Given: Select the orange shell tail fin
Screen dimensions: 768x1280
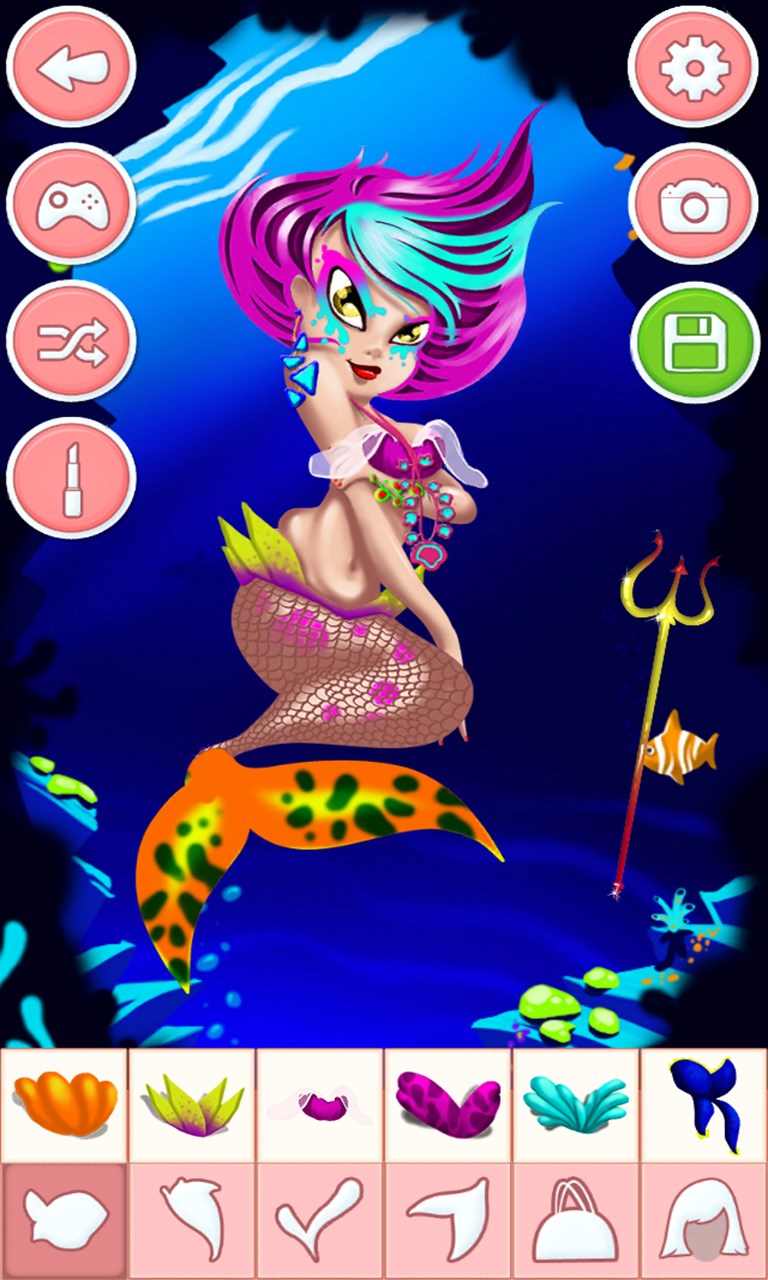Looking at the screenshot, I should [64, 1104].
